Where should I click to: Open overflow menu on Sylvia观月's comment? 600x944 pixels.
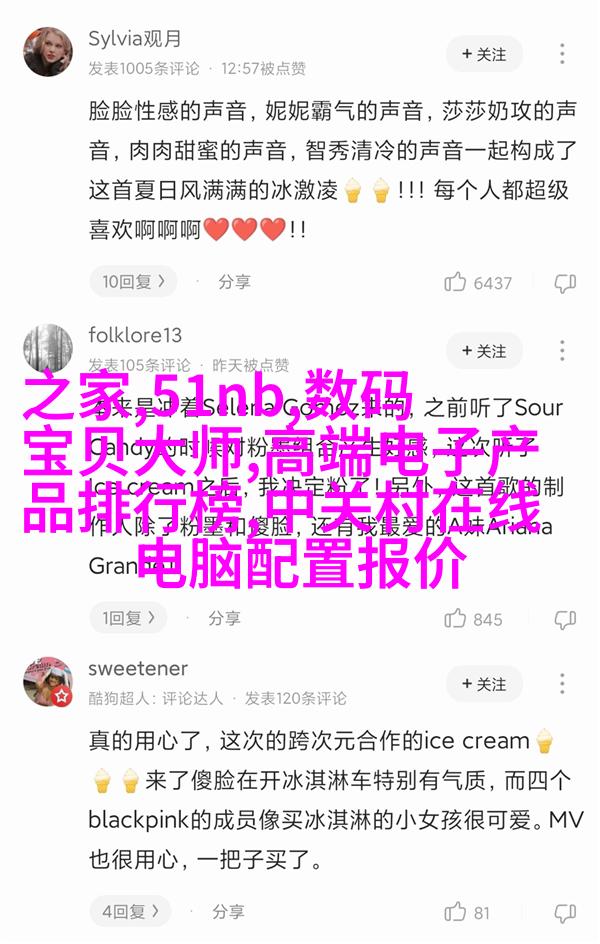564,53
